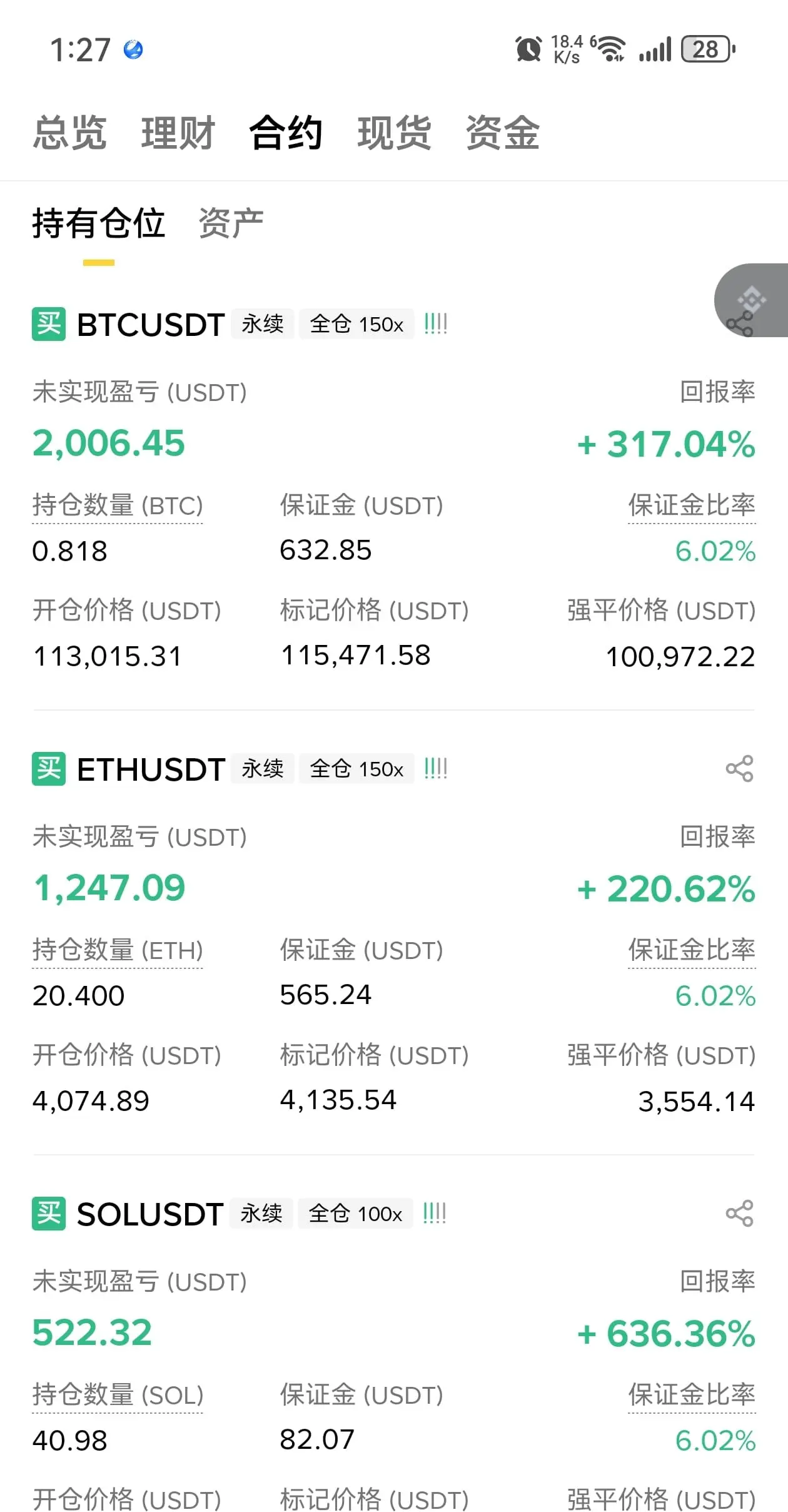Open the BTCUSDT contract name
This screenshot has width=788, height=1512.
[x=151, y=325]
